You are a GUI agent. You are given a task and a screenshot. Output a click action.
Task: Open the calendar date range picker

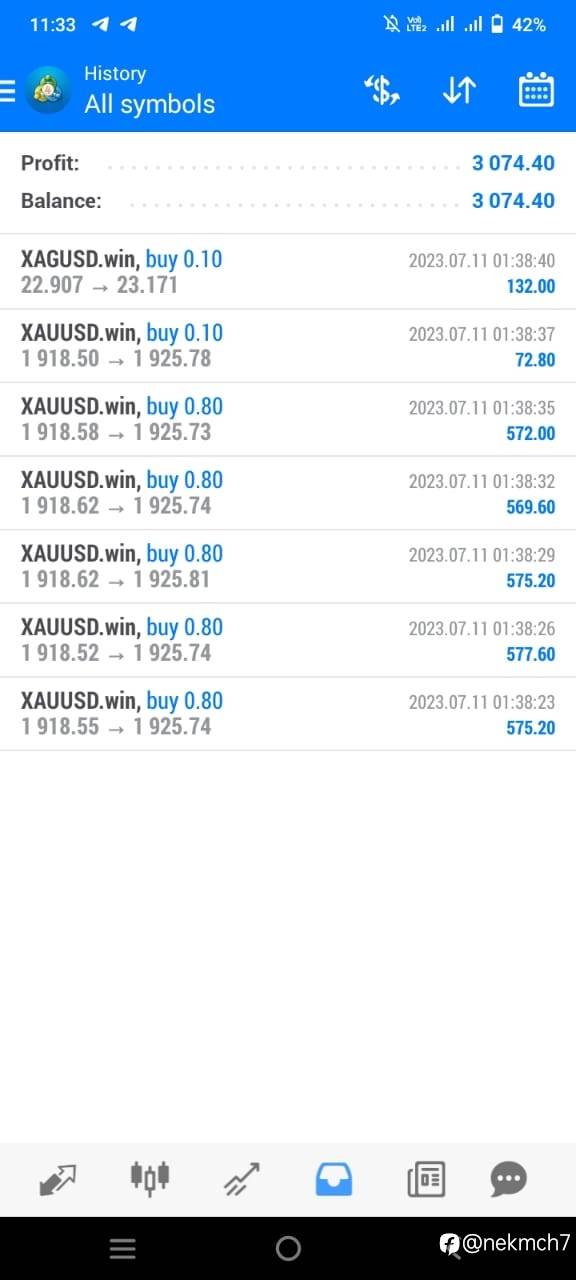(536, 90)
